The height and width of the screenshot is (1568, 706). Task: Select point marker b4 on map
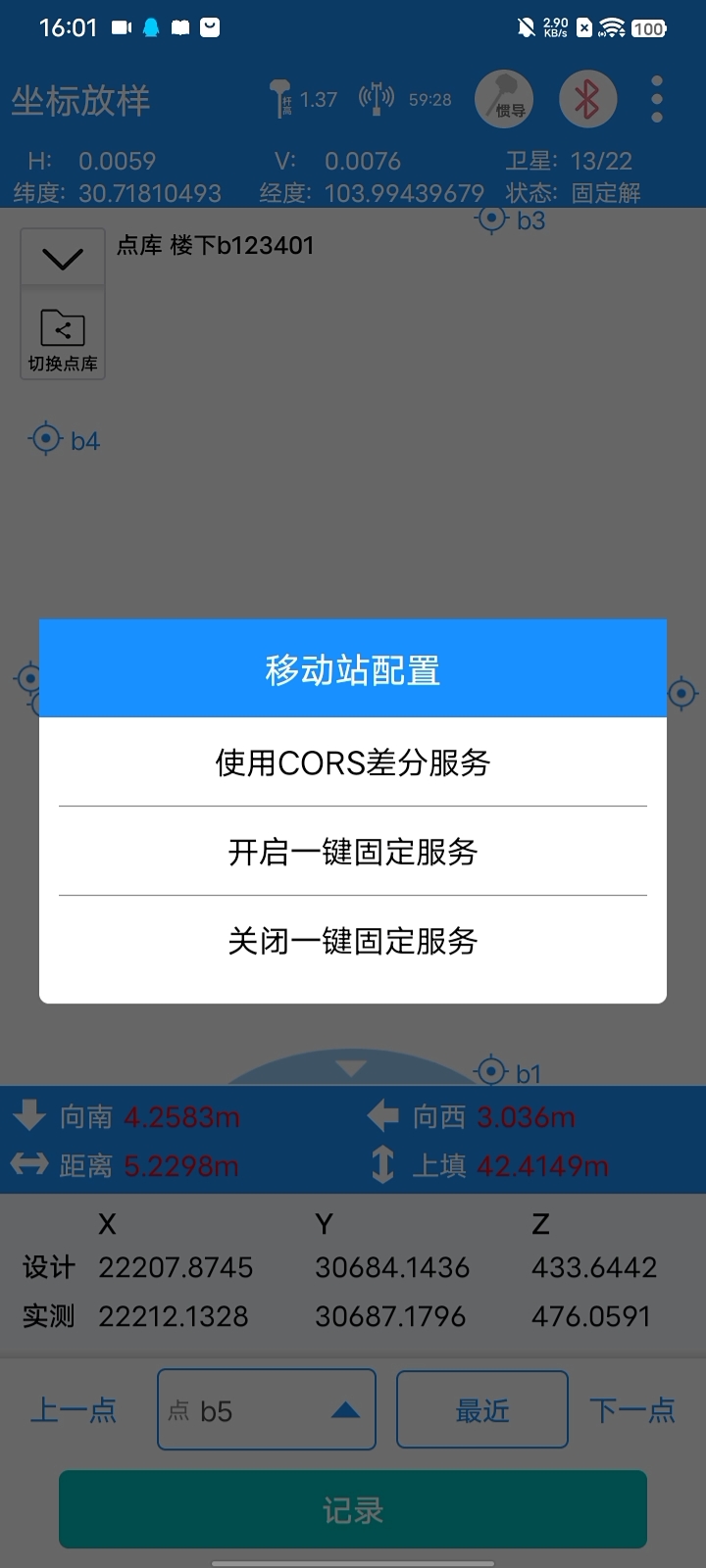pos(46,439)
